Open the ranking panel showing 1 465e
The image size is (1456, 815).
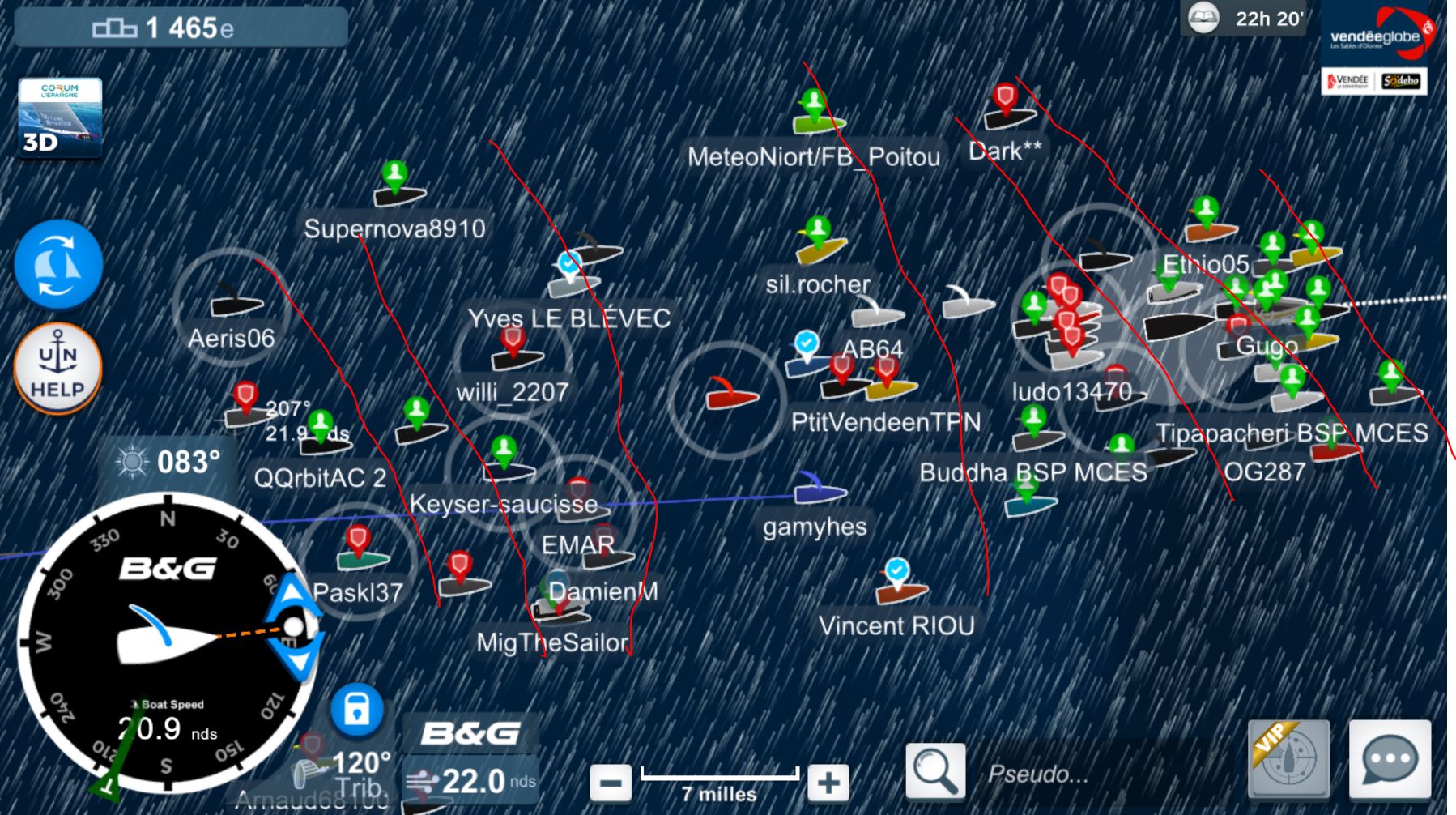click(x=181, y=28)
